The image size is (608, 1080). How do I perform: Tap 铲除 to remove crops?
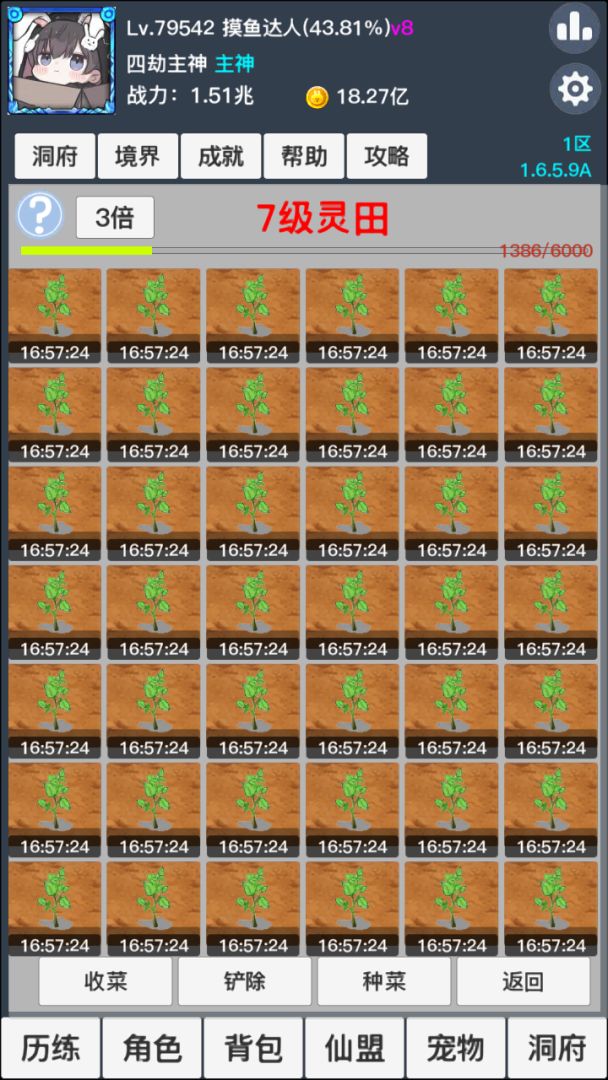244,981
